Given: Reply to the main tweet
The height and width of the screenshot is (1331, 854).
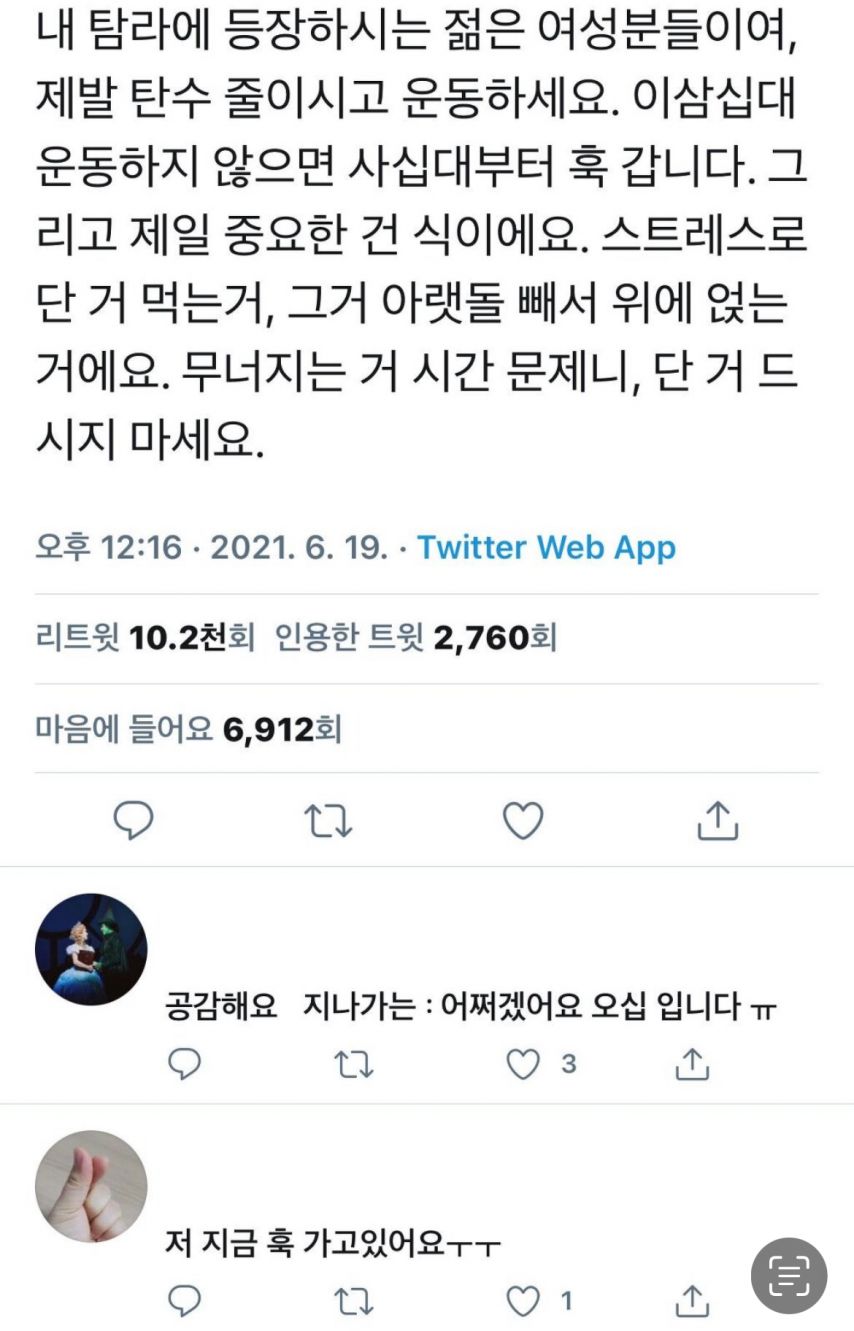Looking at the screenshot, I should tap(133, 821).
